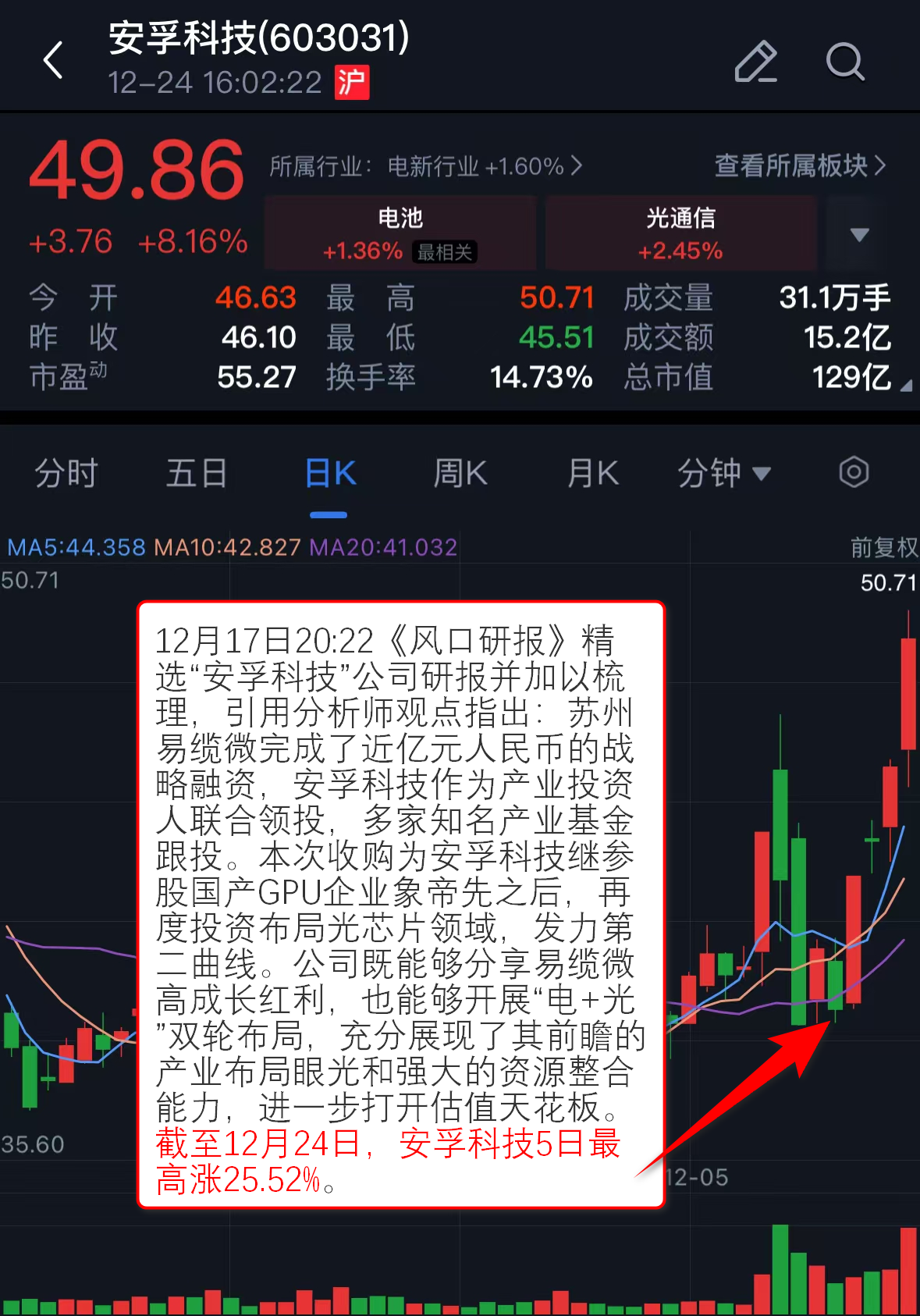Expand the sector list dropdown arrow
The height and width of the screenshot is (1316, 920).
pos(859,234)
